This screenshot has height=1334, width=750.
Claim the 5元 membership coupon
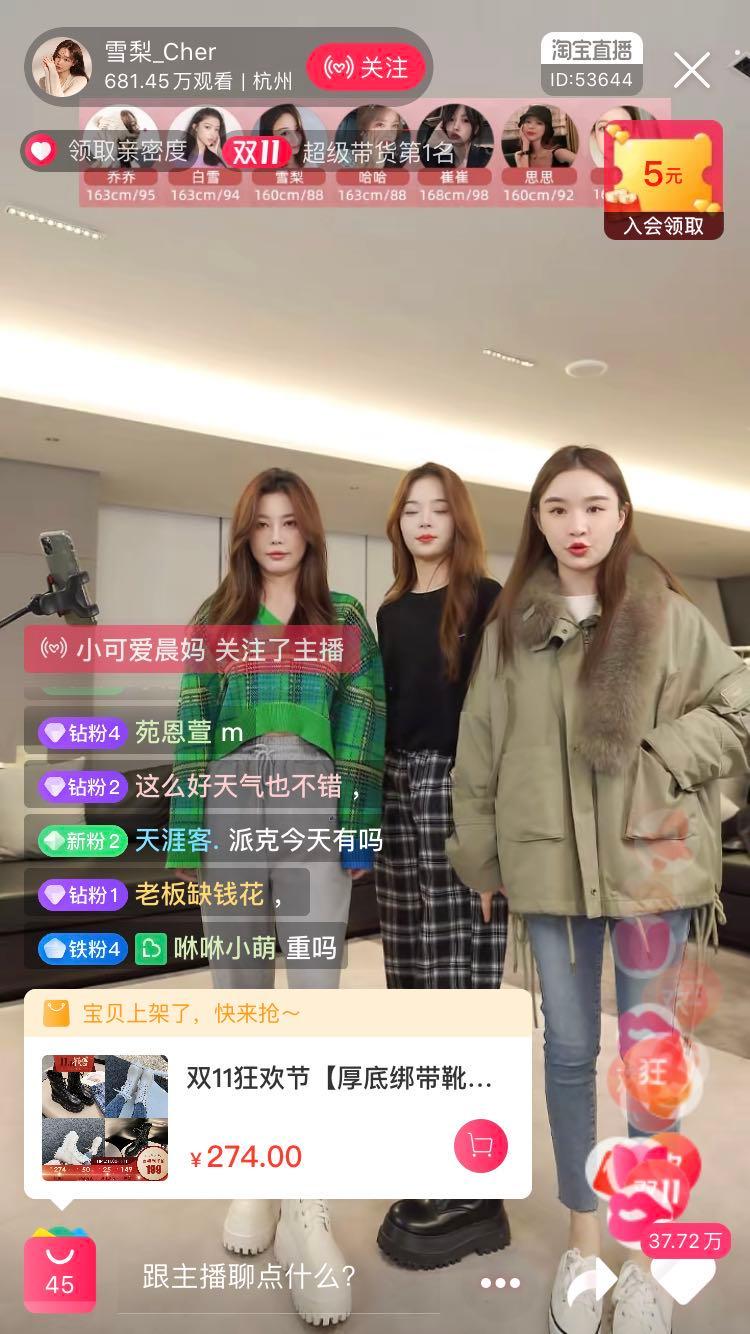(663, 181)
